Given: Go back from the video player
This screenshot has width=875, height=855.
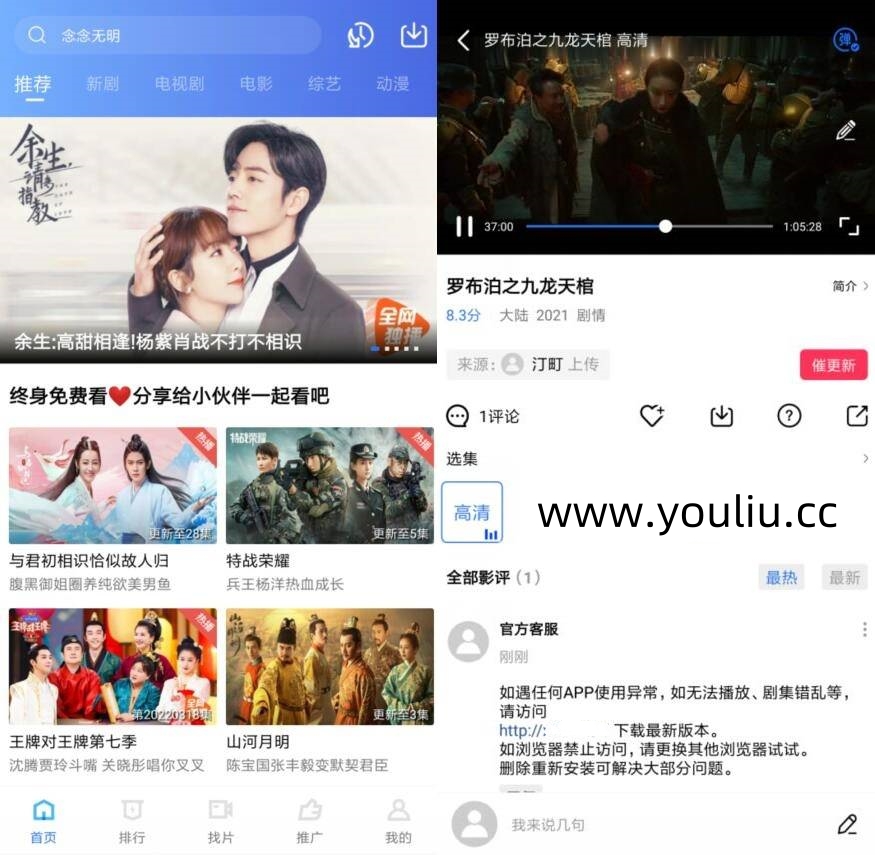Looking at the screenshot, I should click(x=463, y=40).
